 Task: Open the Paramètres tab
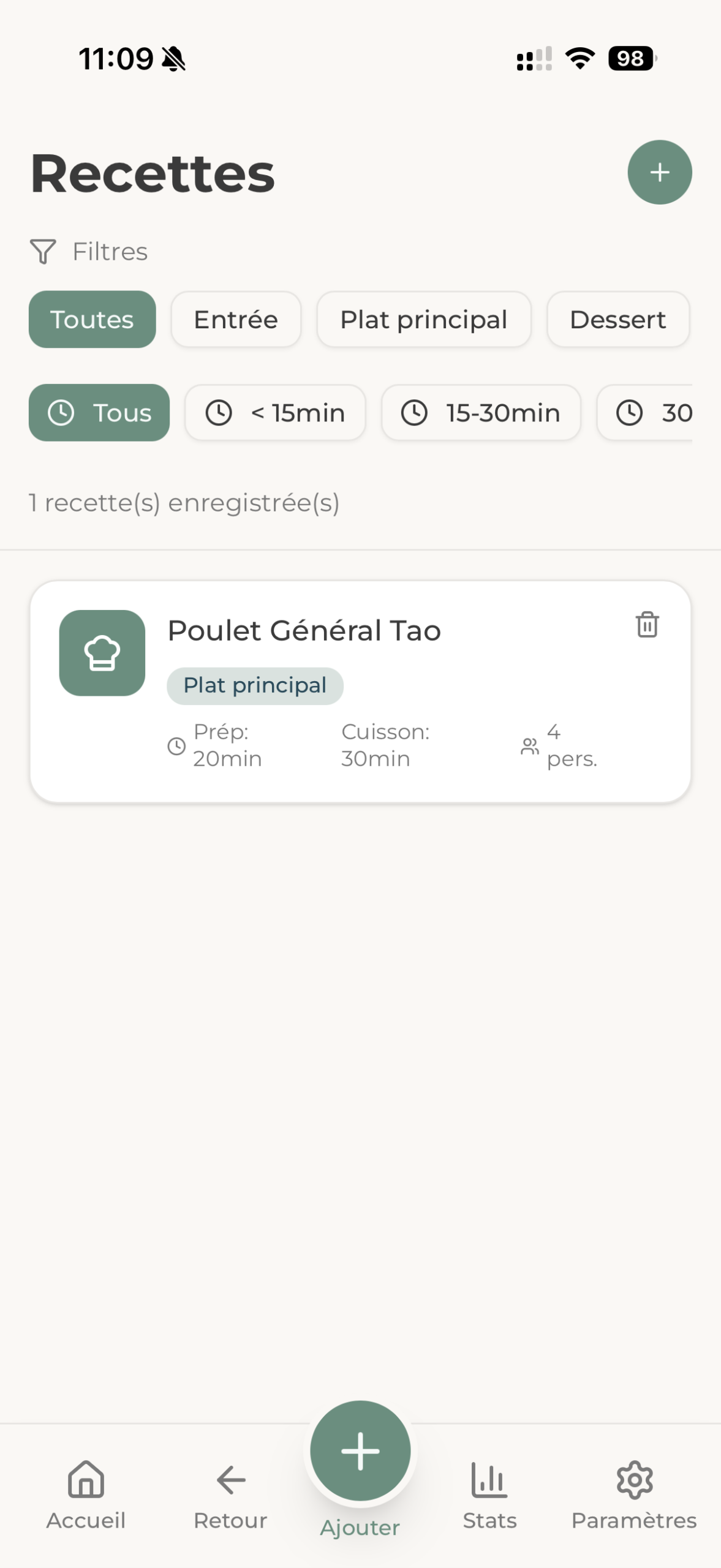coord(634,1493)
